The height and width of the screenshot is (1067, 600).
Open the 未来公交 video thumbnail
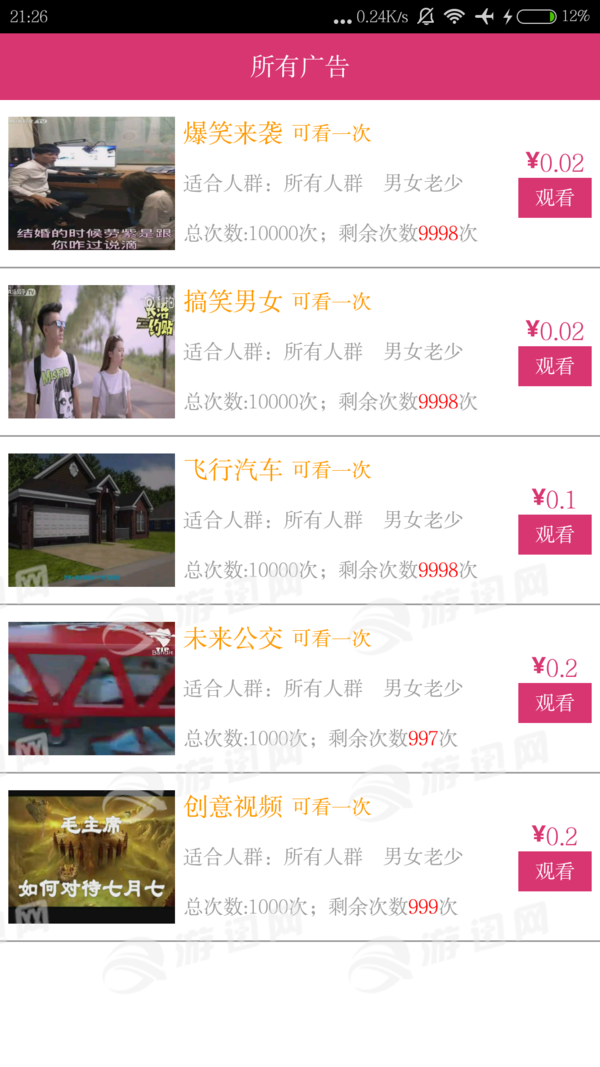coord(92,688)
